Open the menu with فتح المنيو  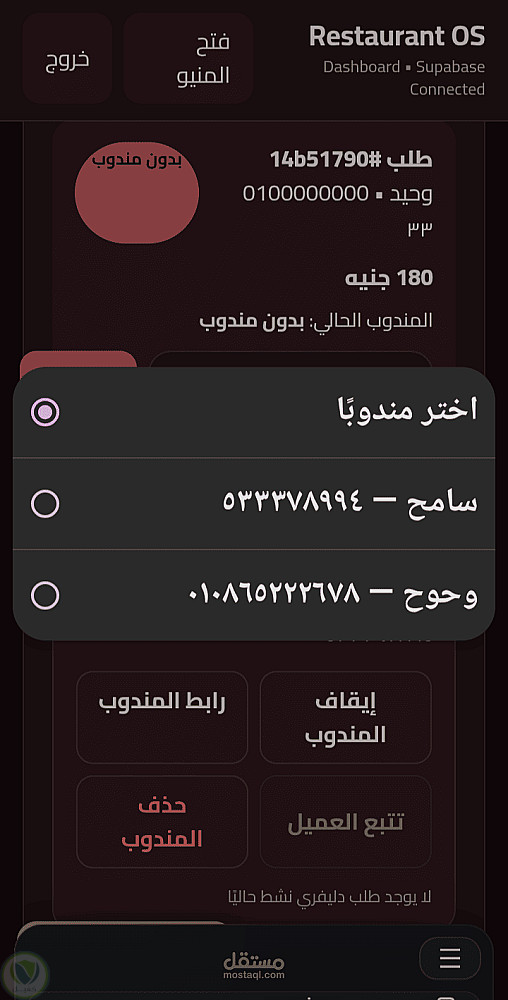189,58
